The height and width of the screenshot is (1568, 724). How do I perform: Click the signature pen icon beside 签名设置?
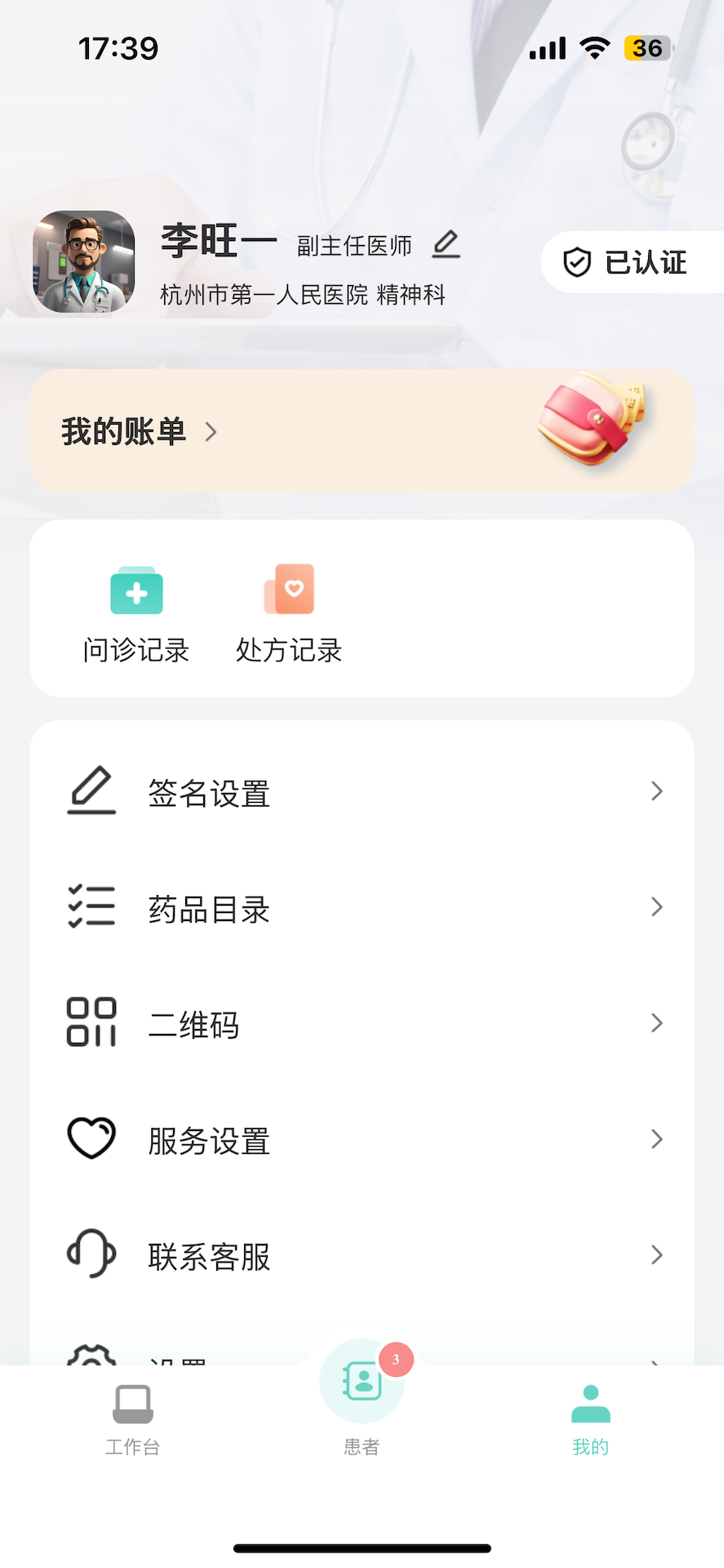[x=91, y=790]
